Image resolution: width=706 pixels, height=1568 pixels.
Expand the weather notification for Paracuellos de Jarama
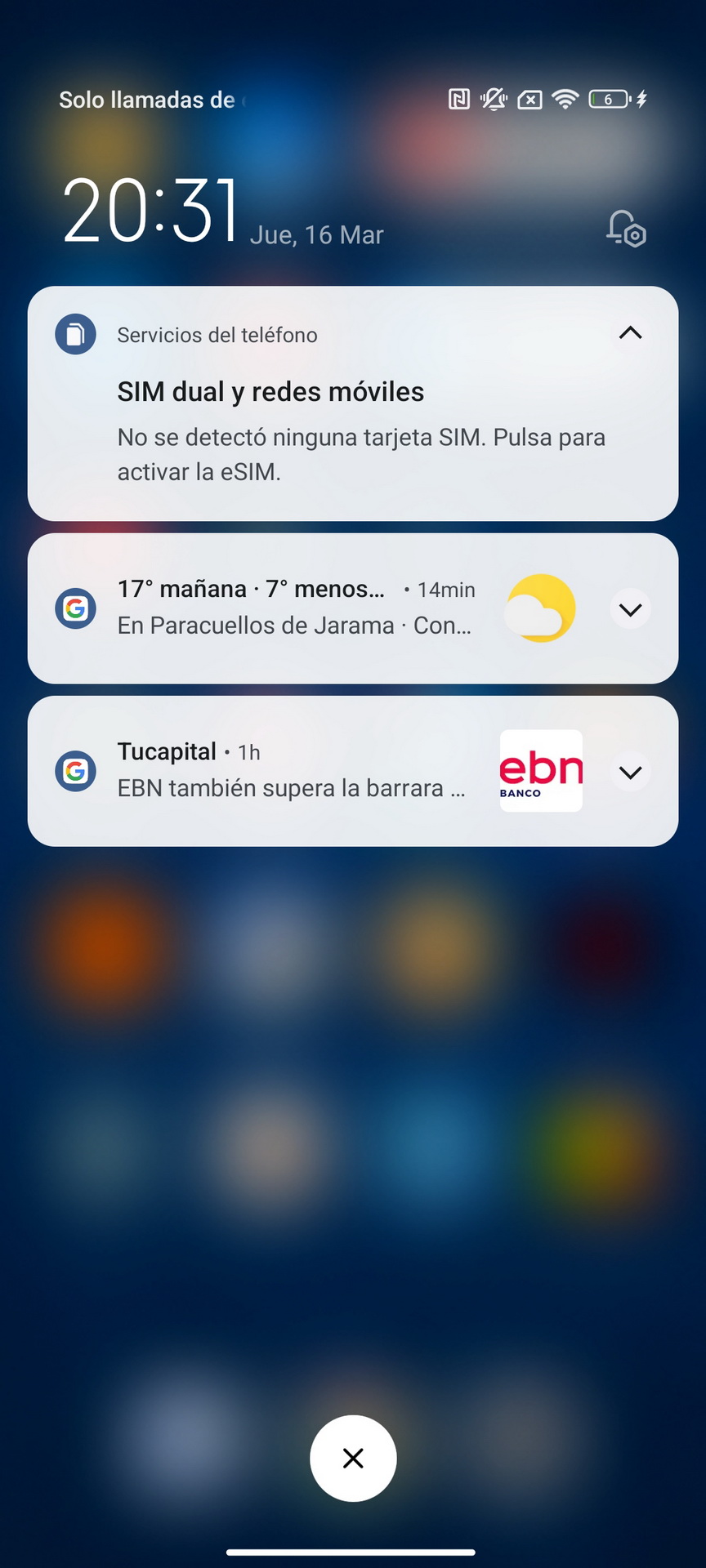pos(630,609)
